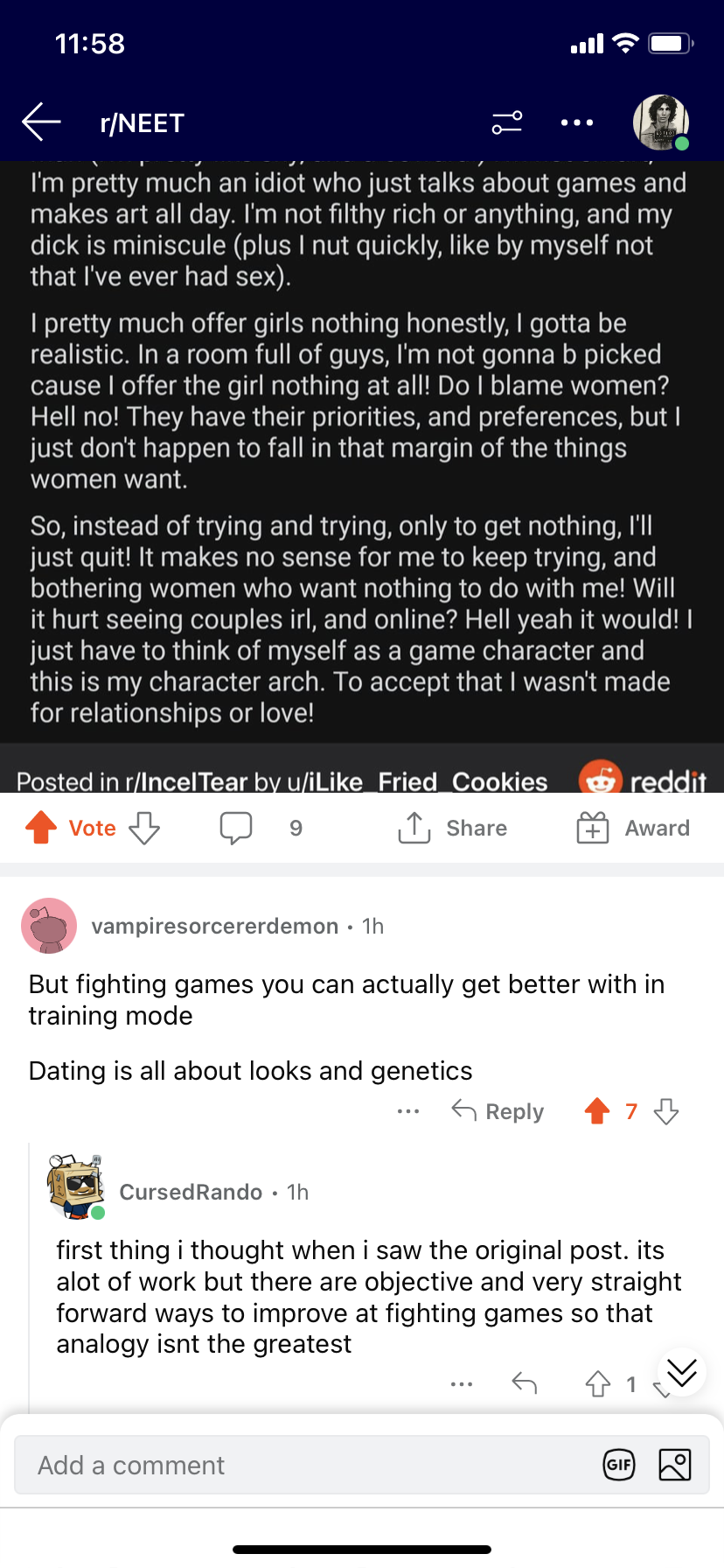Reply to vampiresorcererdemon's comment

coord(498,1111)
